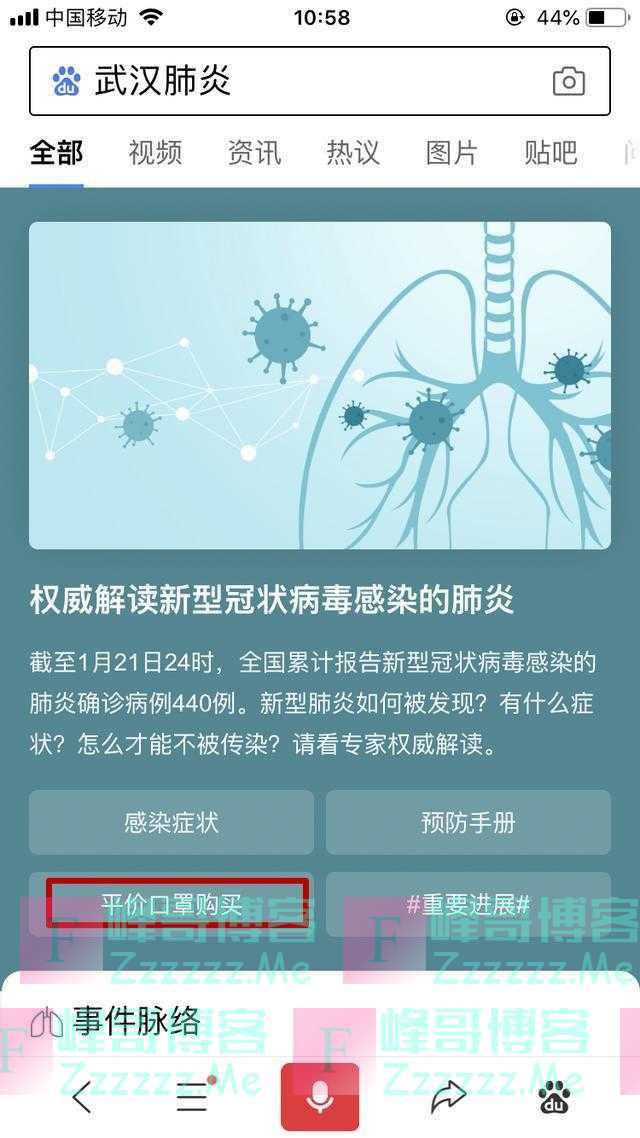This screenshot has height=1138, width=640.
Task: Open the camera image search
Action: (x=568, y=81)
